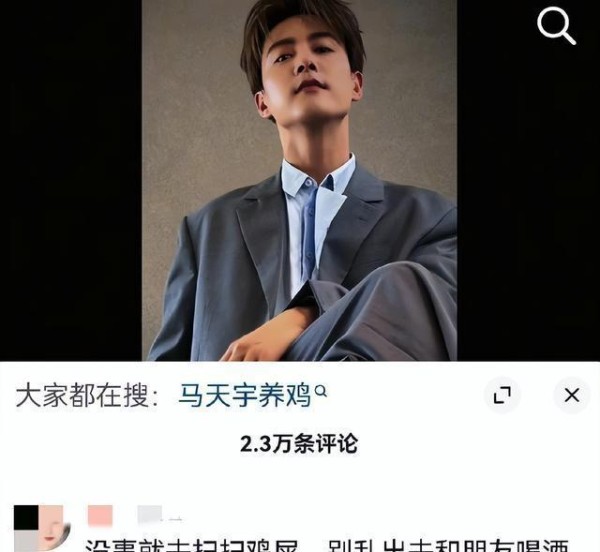Open the search magnifier icon
The width and height of the screenshot is (600, 552).
pos(556,27)
